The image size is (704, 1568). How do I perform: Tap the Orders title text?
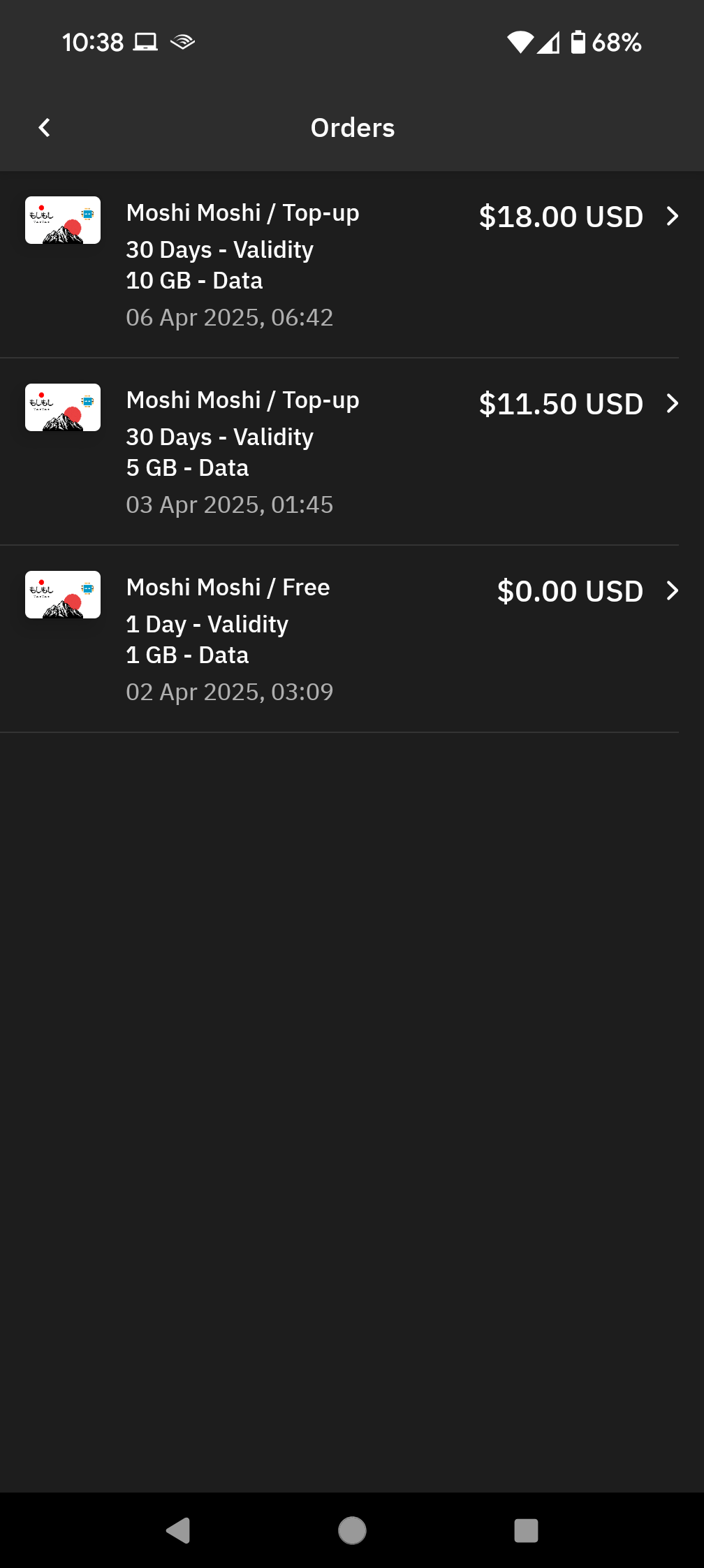click(352, 127)
